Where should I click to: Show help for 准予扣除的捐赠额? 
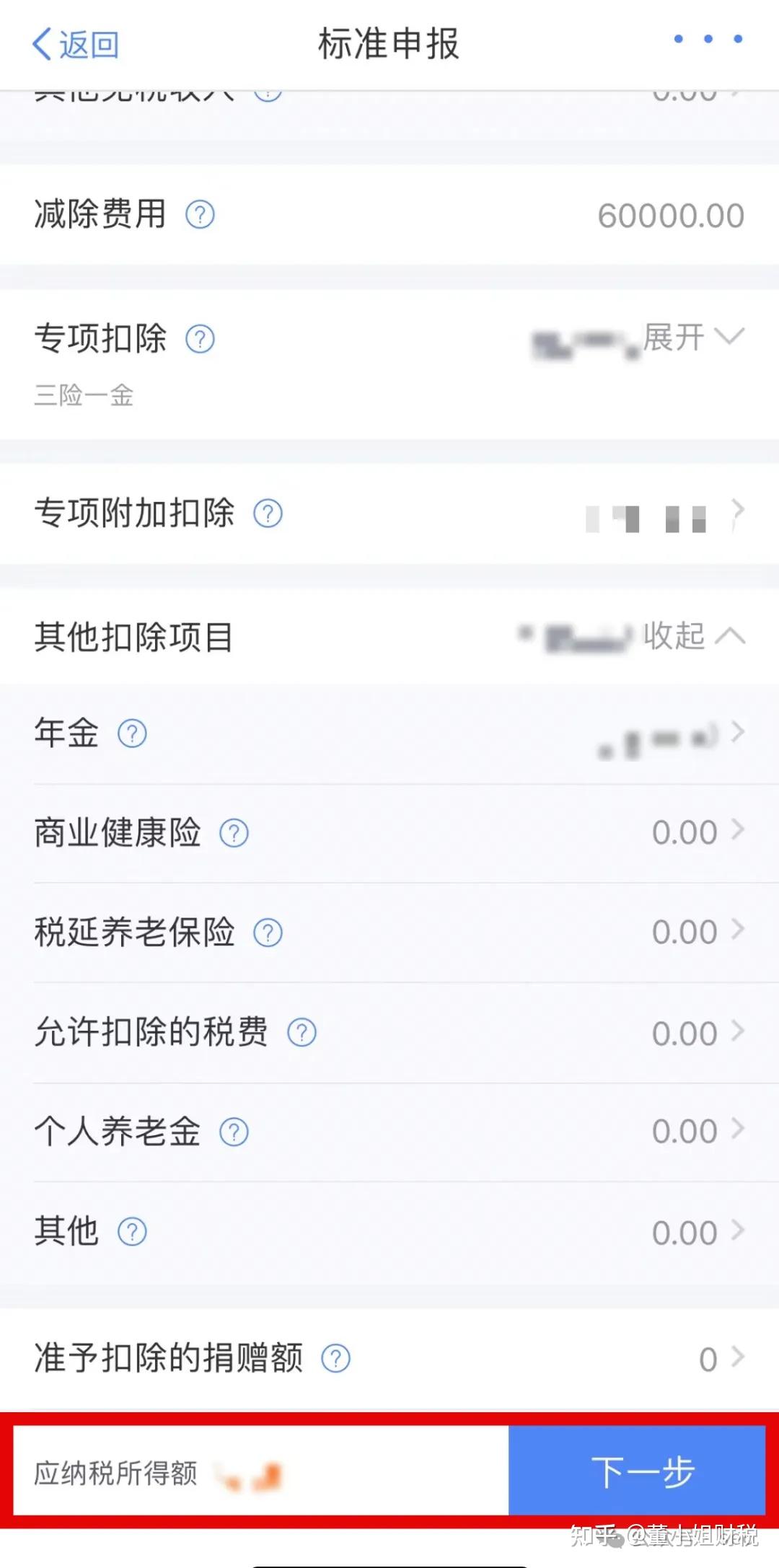(335, 1360)
